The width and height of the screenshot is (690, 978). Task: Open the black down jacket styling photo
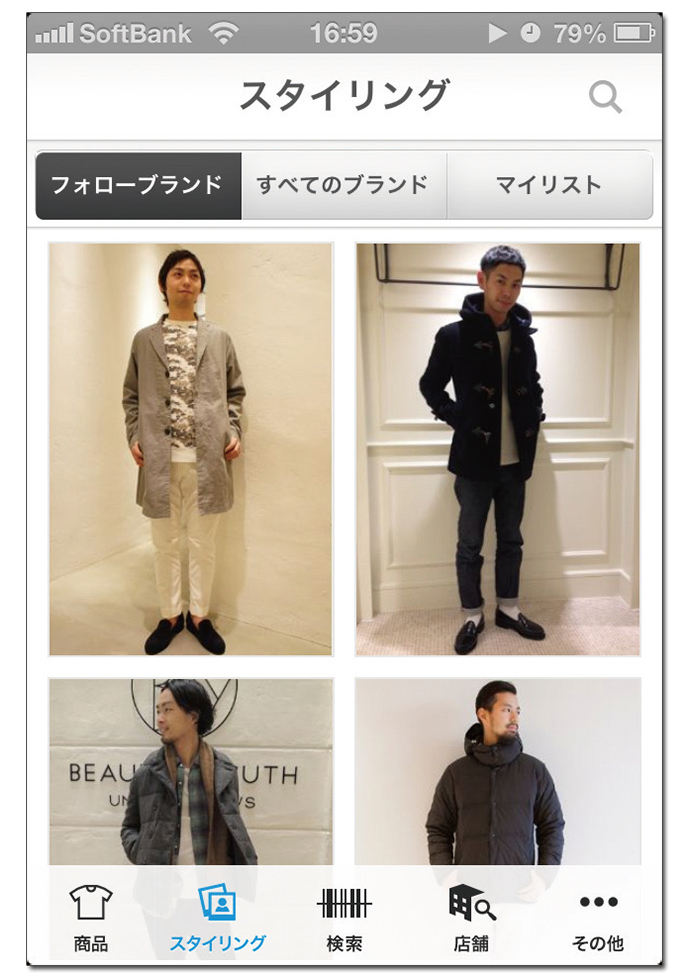497,770
